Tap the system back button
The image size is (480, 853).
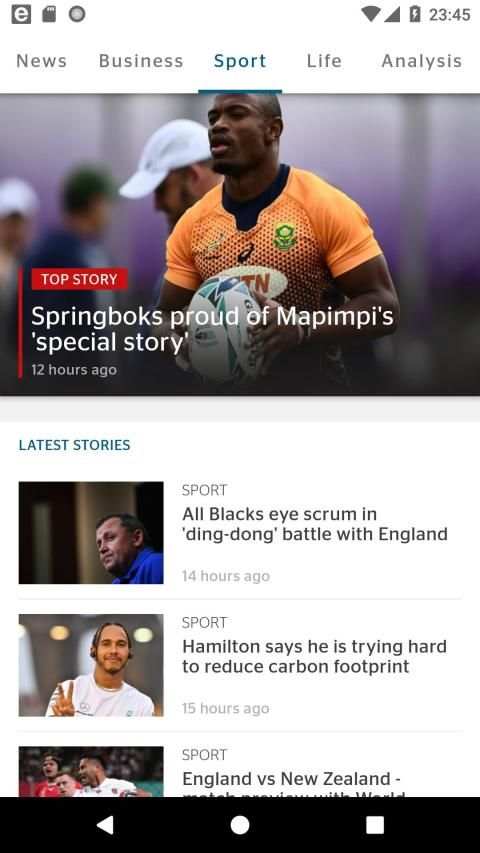click(105, 825)
